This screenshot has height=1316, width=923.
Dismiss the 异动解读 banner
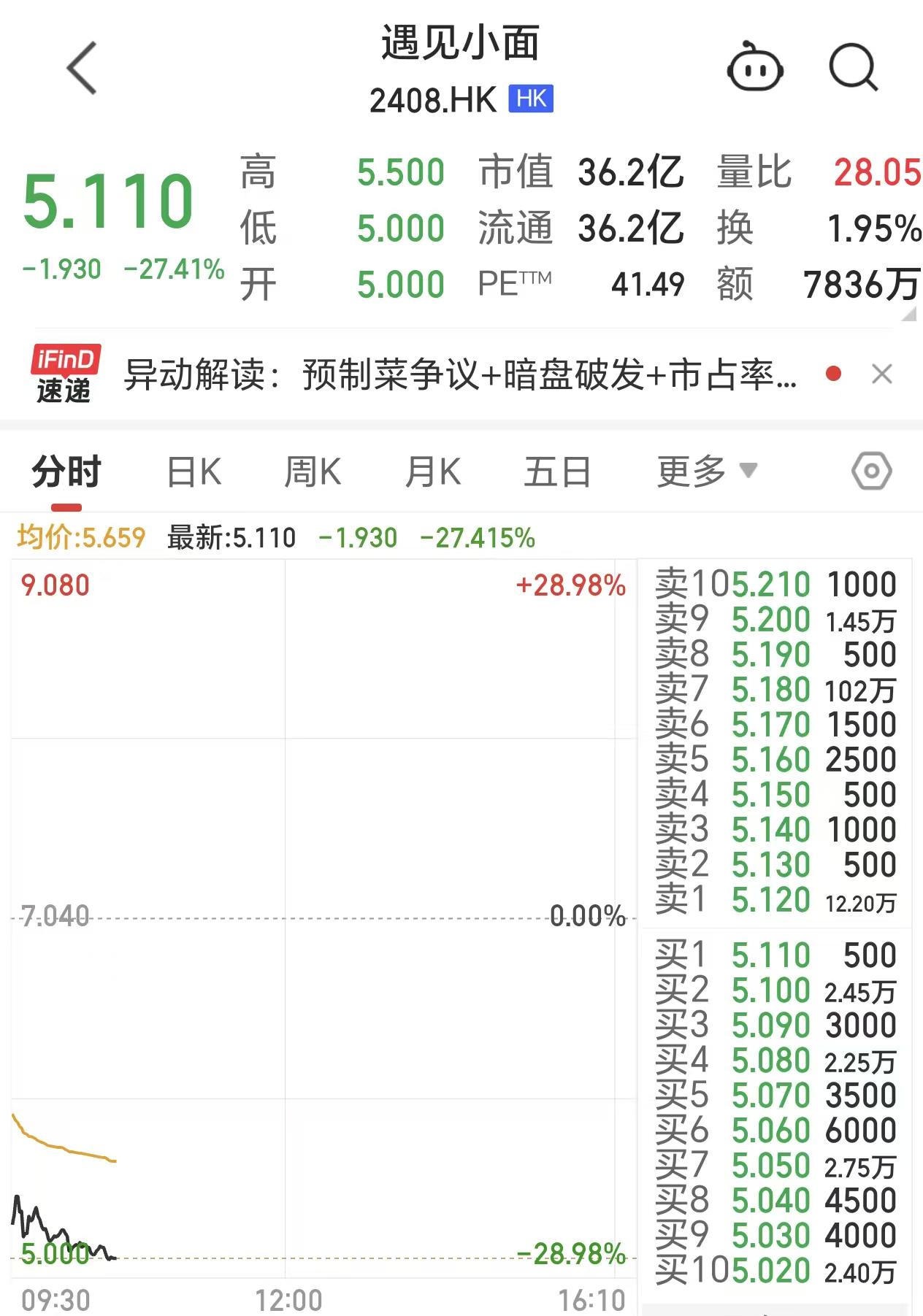point(882,374)
